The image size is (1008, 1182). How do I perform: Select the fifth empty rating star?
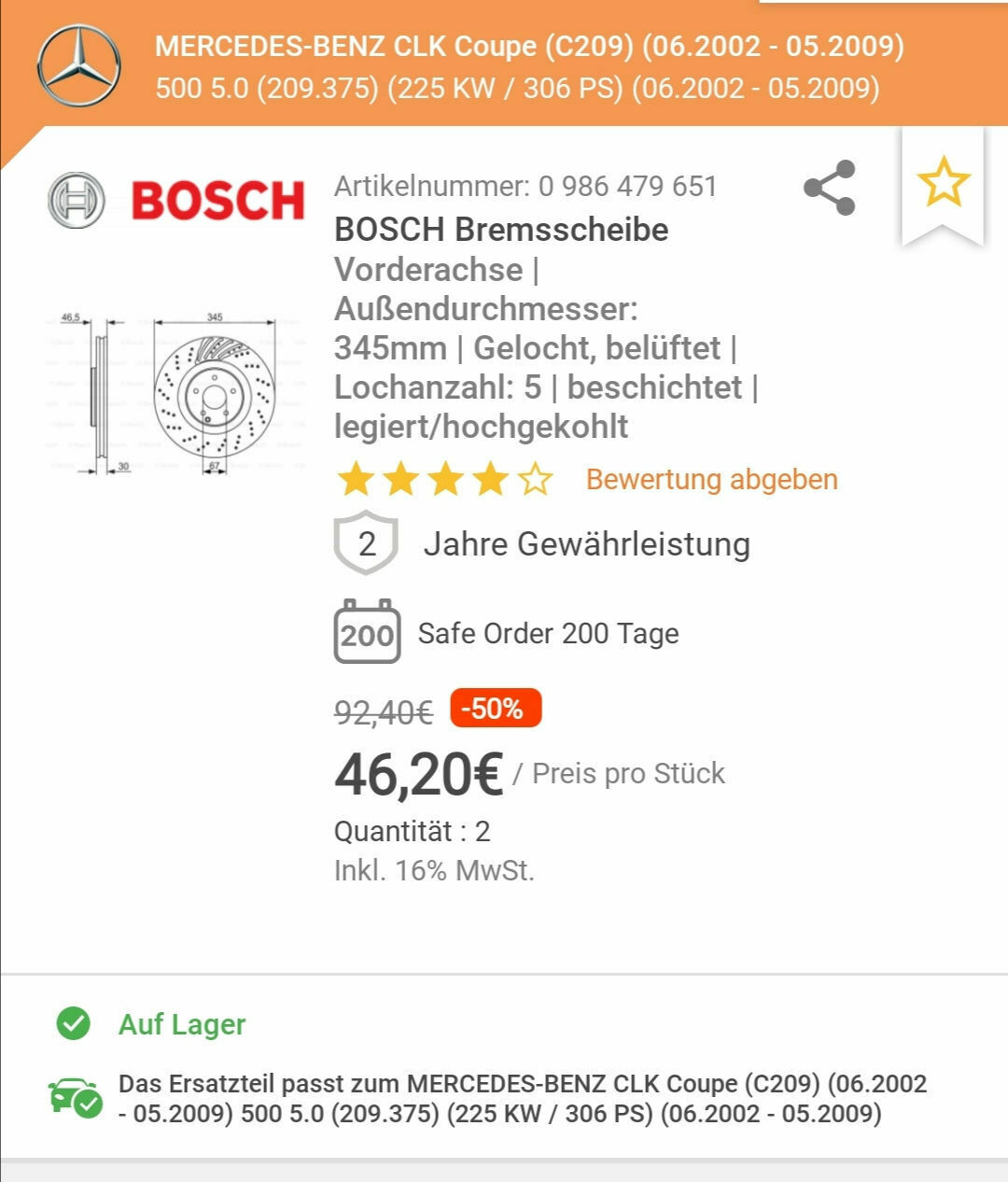point(536,481)
